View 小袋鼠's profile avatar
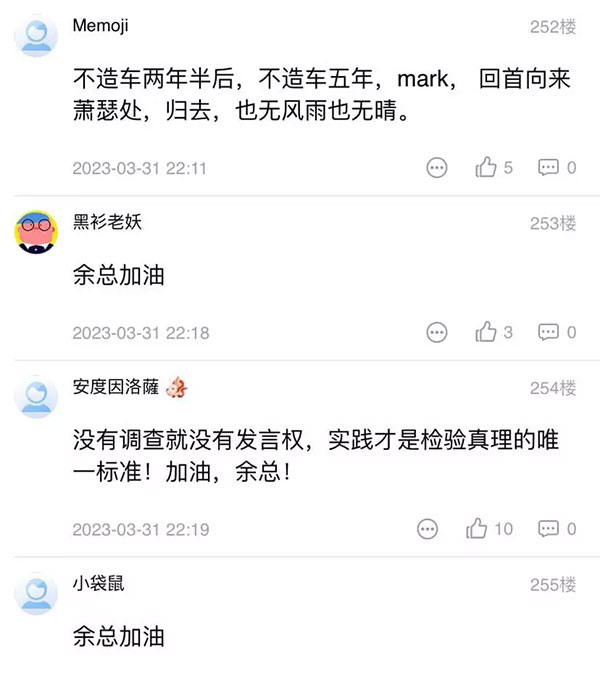The height and width of the screenshot is (674, 600). (x=37, y=594)
